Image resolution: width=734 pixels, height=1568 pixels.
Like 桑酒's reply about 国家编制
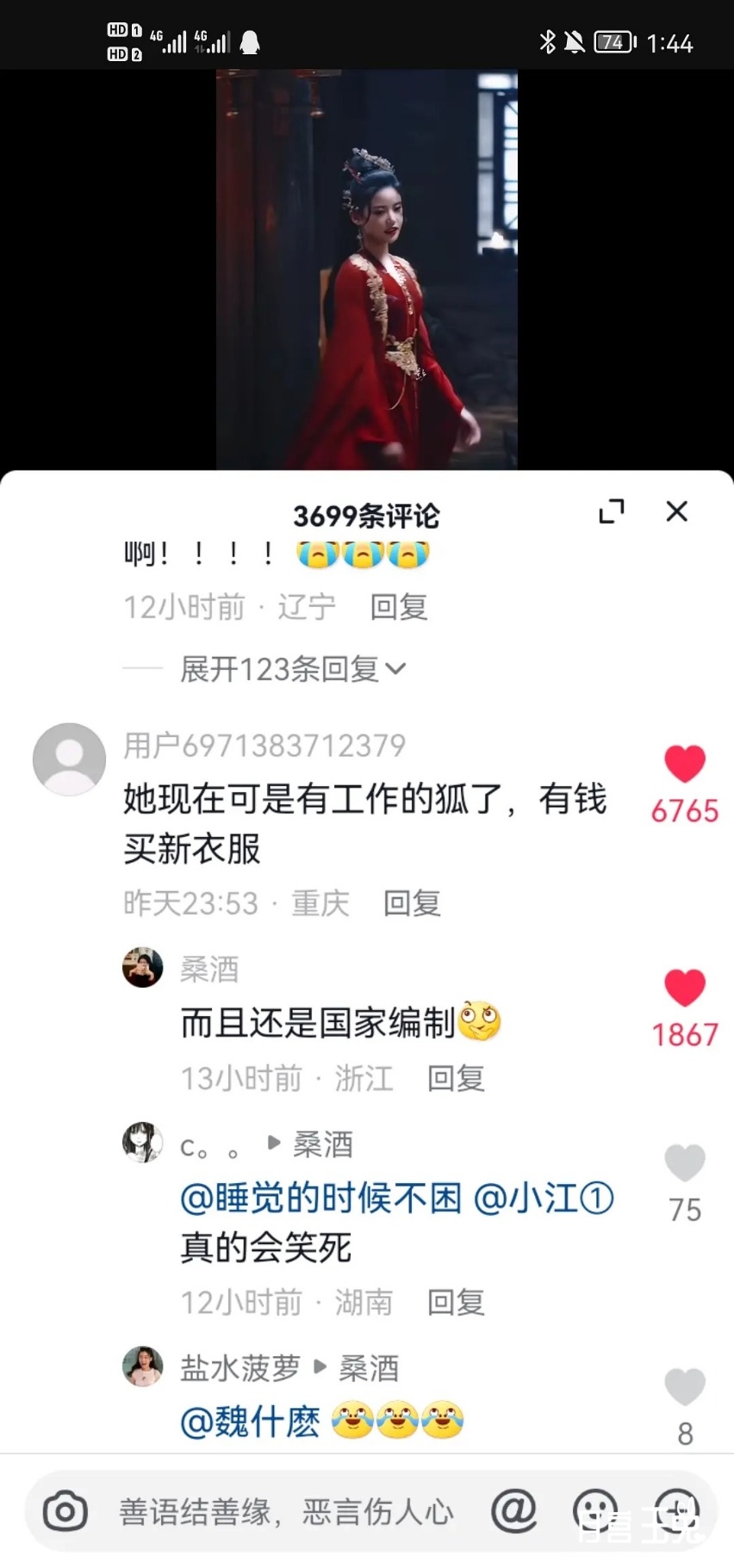pos(685,989)
